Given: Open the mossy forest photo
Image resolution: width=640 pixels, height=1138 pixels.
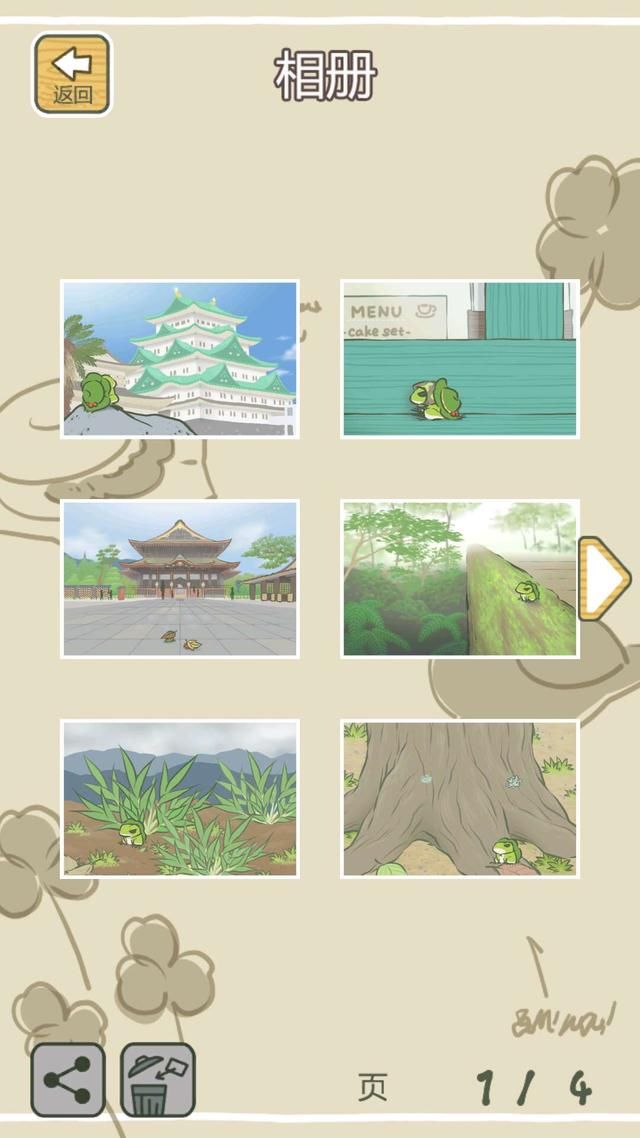Looking at the screenshot, I should (x=460, y=579).
